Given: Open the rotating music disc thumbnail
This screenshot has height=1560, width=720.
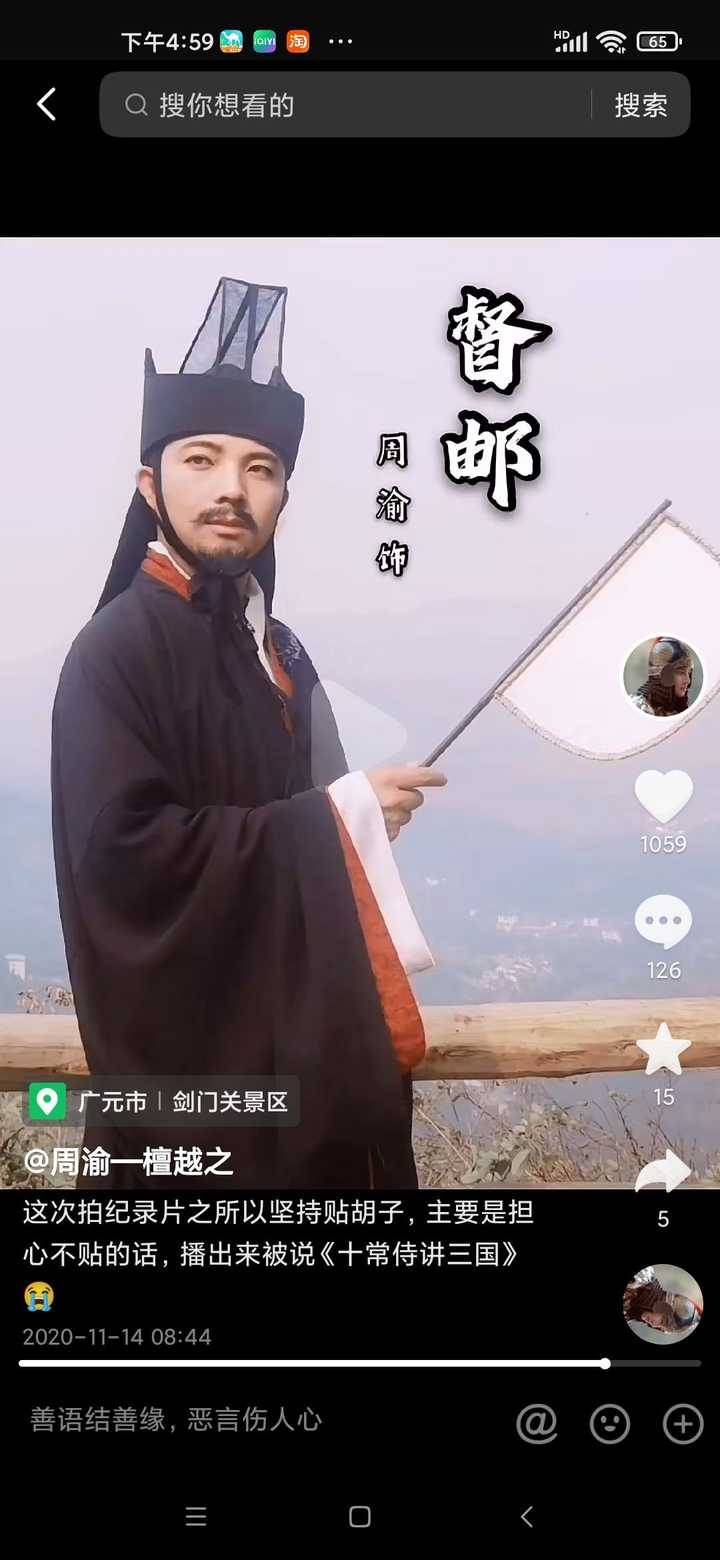Looking at the screenshot, I should tap(662, 1304).
